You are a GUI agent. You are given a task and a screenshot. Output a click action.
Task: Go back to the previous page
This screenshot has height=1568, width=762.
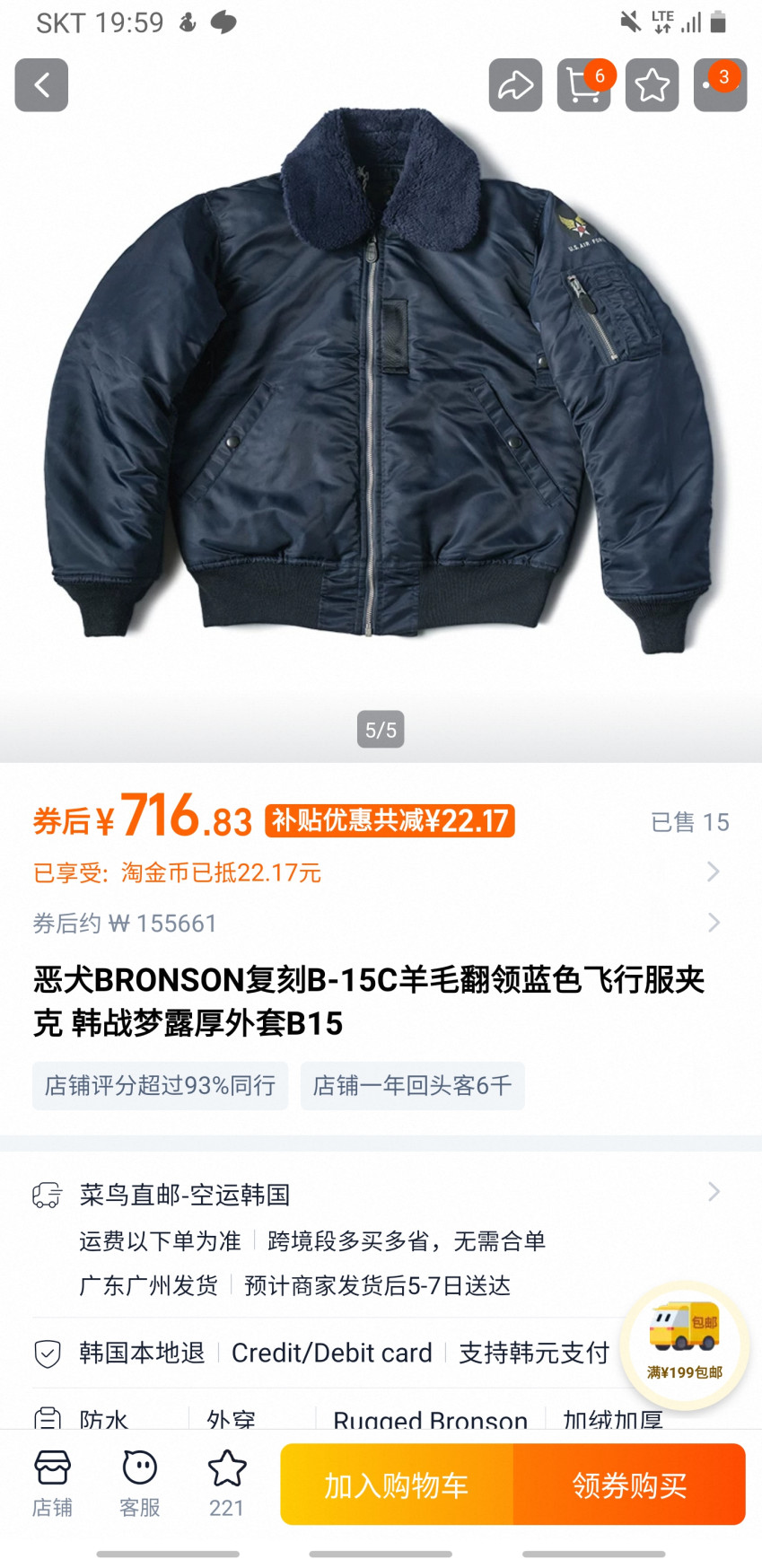(x=41, y=85)
